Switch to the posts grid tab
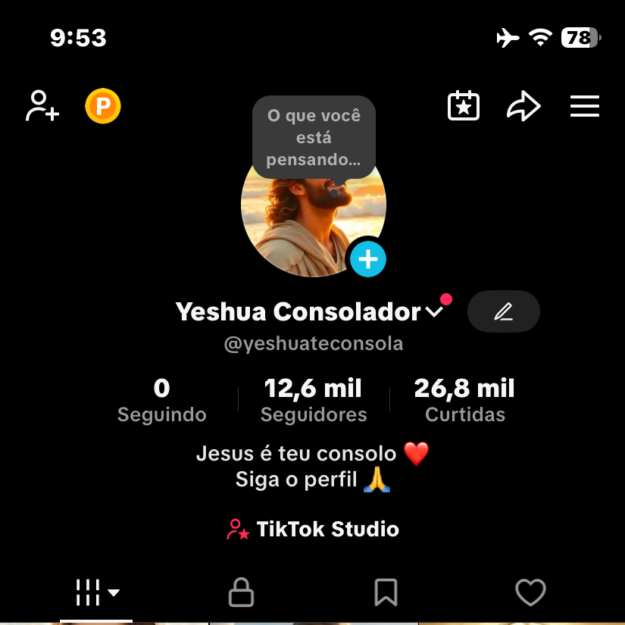Viewport: 625px width, 625px height. (96, 592)
